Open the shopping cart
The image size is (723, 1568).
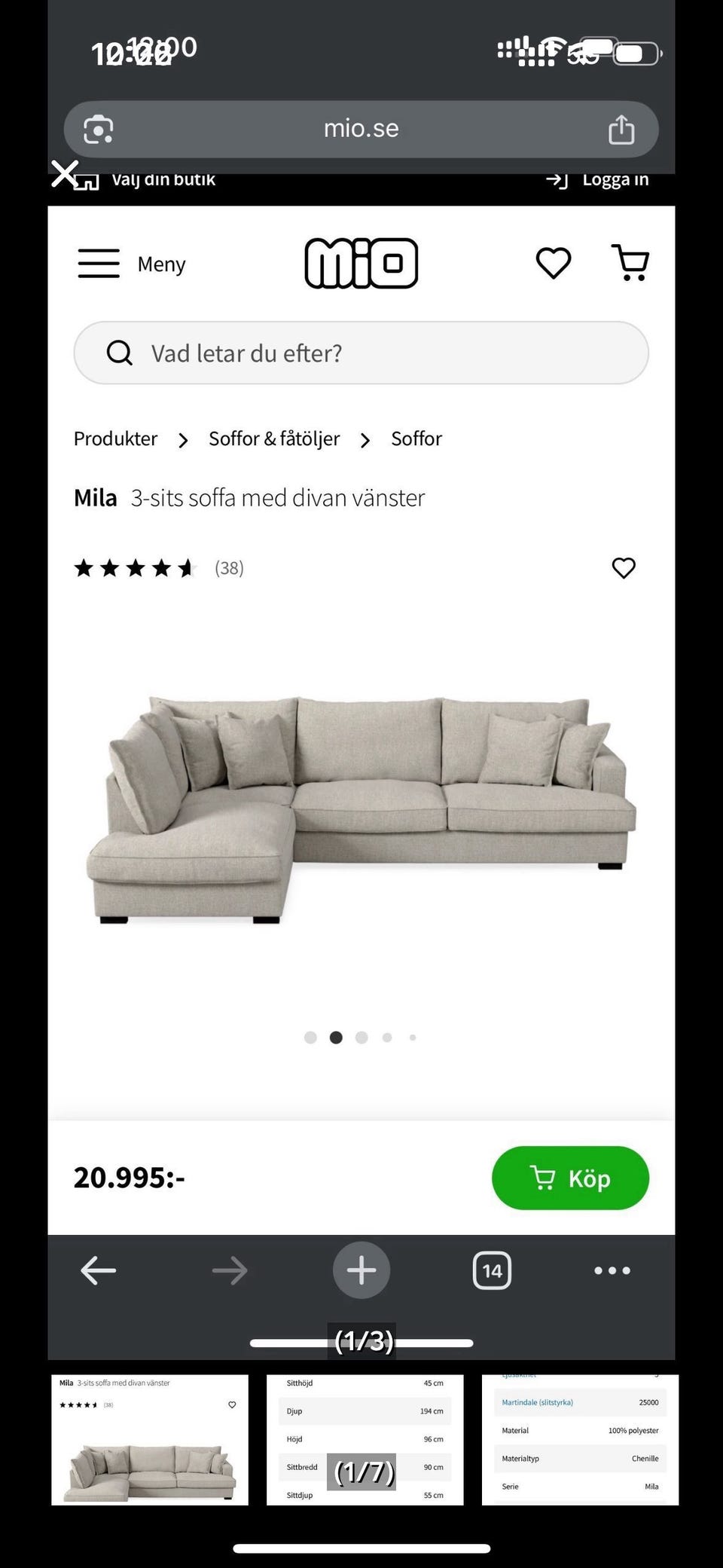[631, 263]
